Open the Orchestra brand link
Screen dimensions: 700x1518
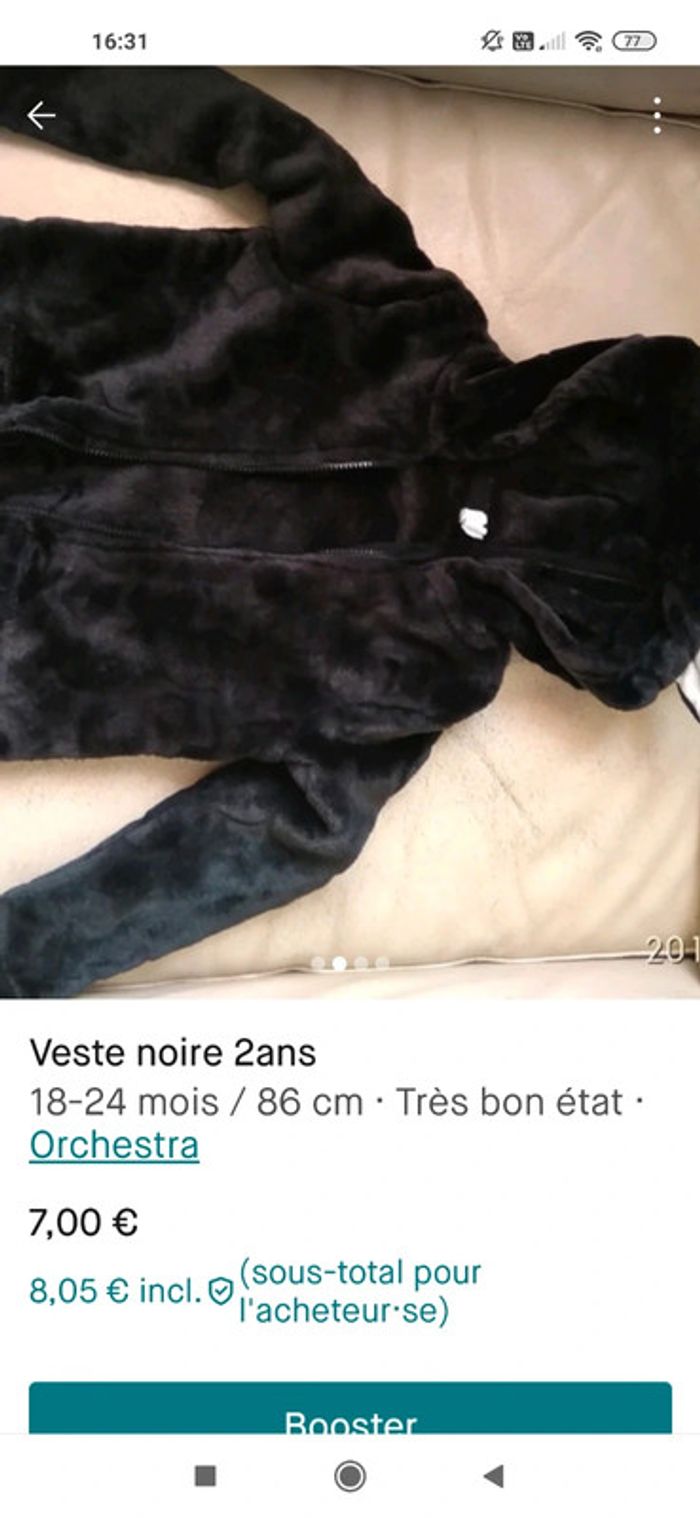click(x=114, y=1145)
